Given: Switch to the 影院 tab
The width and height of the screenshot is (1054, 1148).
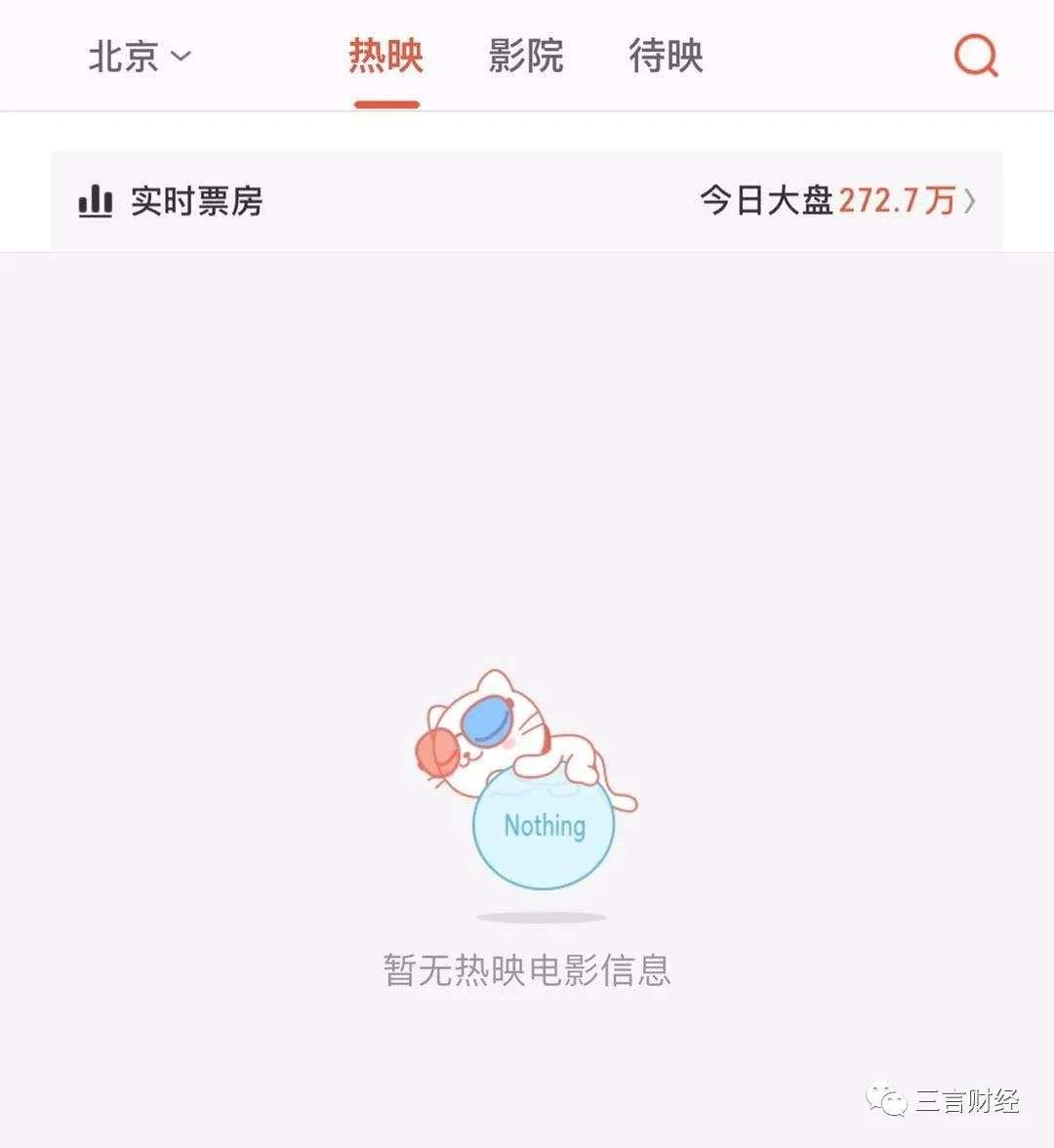Looking at the screenshot, I should click(526, 57).
